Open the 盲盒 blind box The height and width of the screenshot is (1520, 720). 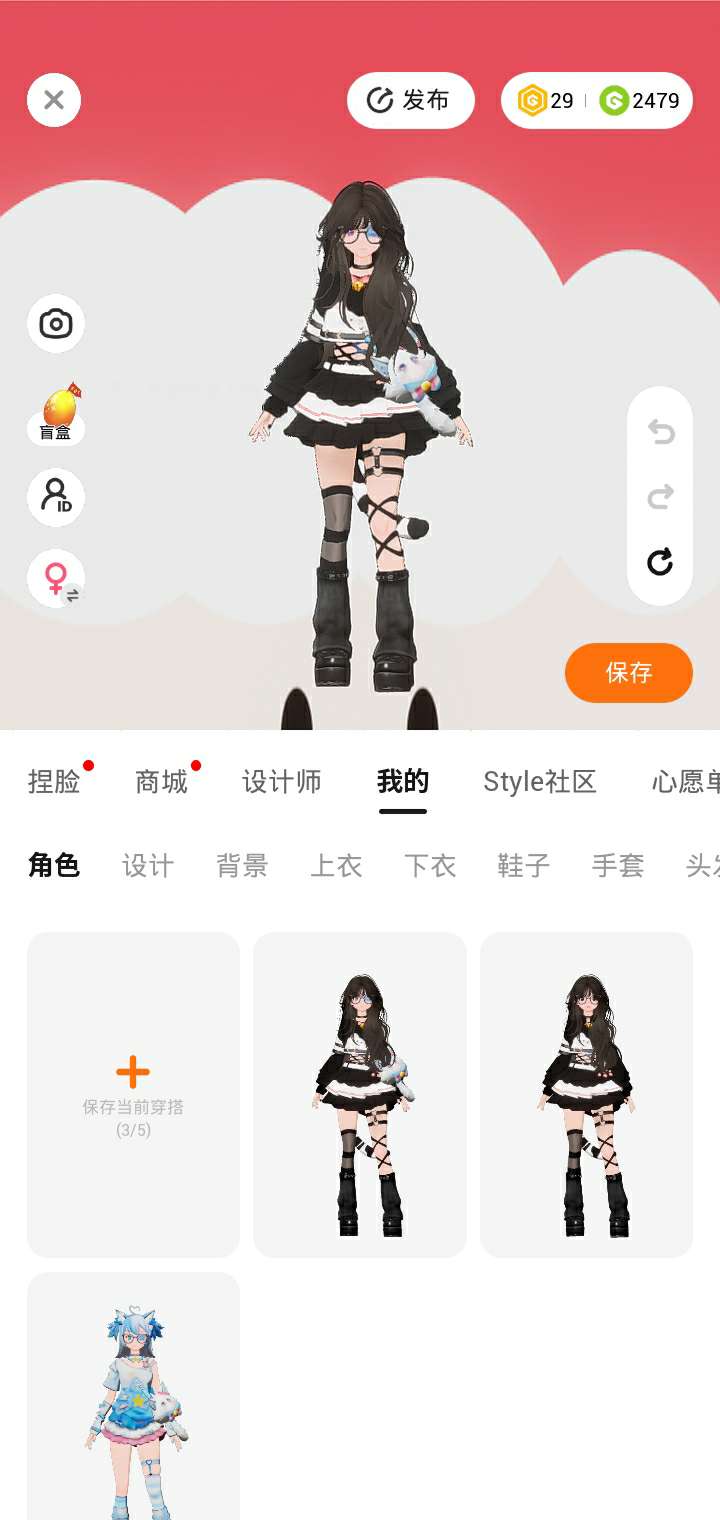coord(56,413)
